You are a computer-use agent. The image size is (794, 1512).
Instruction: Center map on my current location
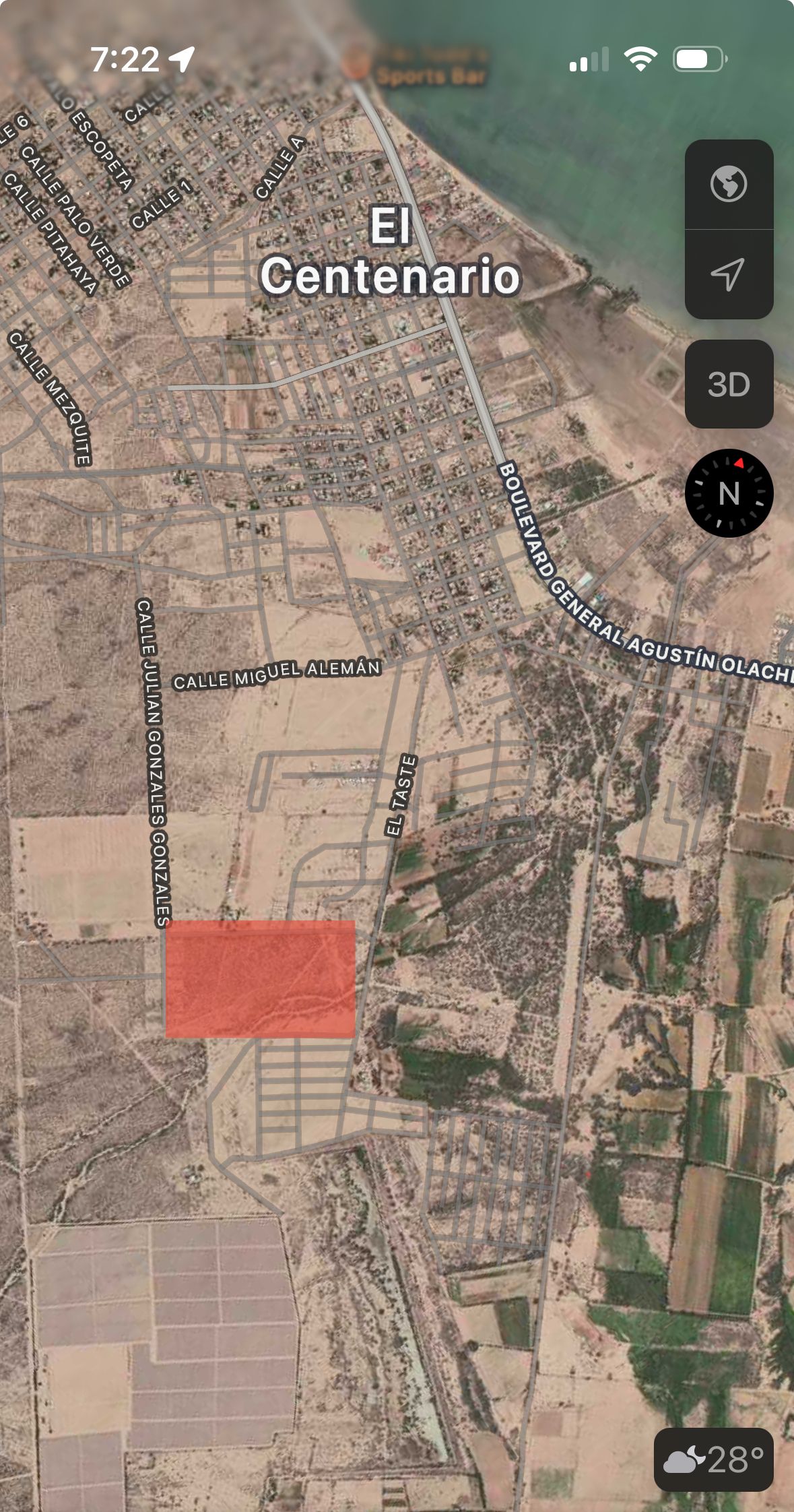729,274
